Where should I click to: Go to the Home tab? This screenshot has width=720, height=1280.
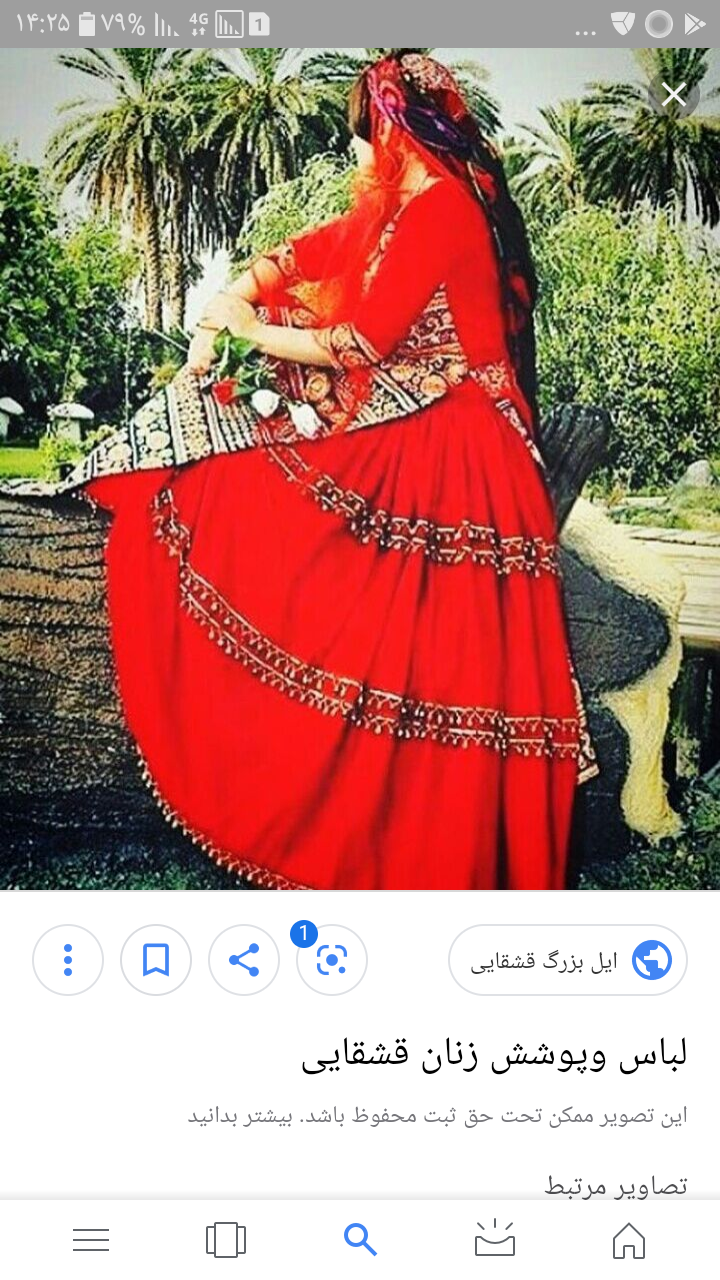629,1240
